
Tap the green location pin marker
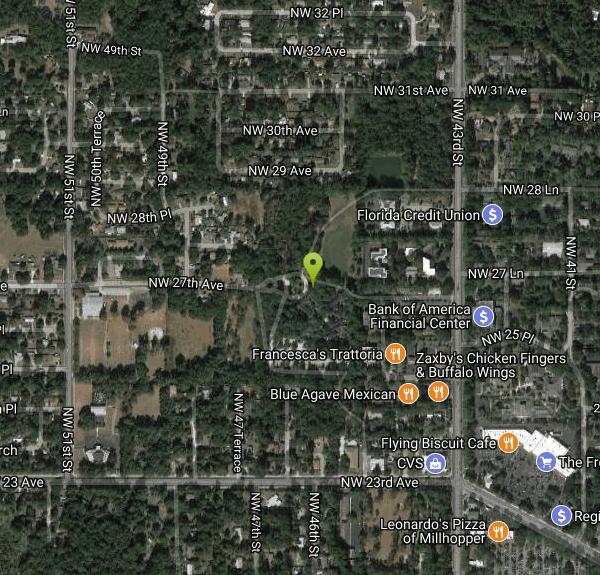point(313,267)
